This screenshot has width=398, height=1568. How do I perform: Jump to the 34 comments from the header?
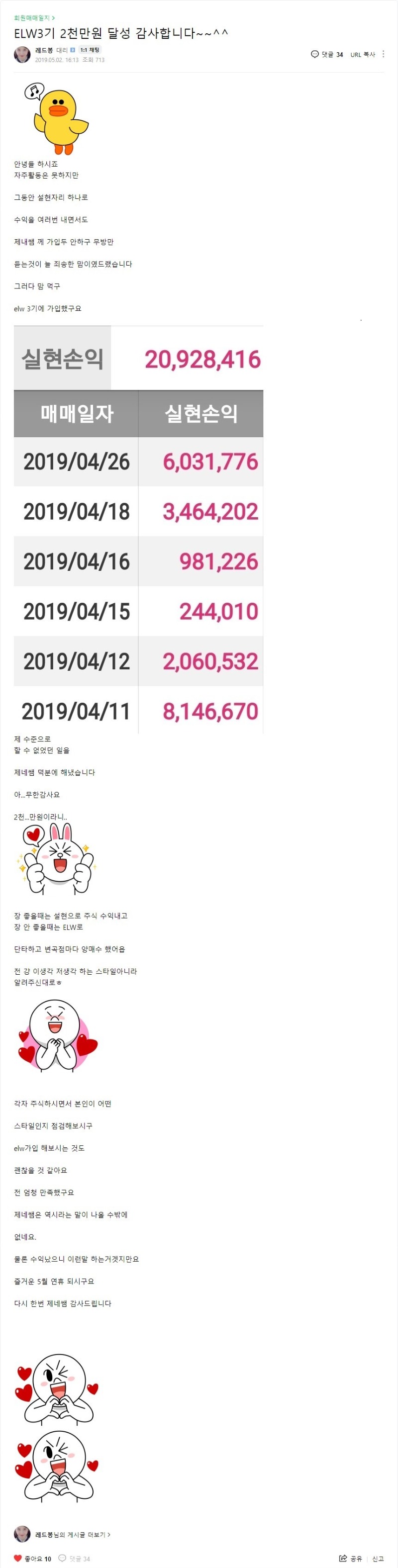pyautogui.click(x=327, y=54)
